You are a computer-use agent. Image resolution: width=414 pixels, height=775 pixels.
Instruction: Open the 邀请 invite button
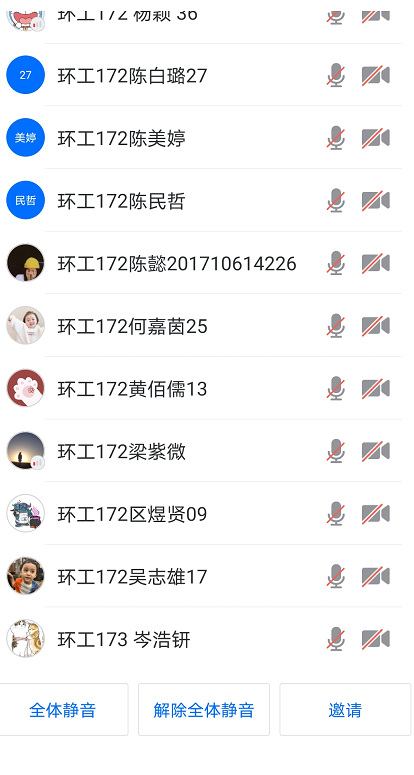(x=345, y=710)
